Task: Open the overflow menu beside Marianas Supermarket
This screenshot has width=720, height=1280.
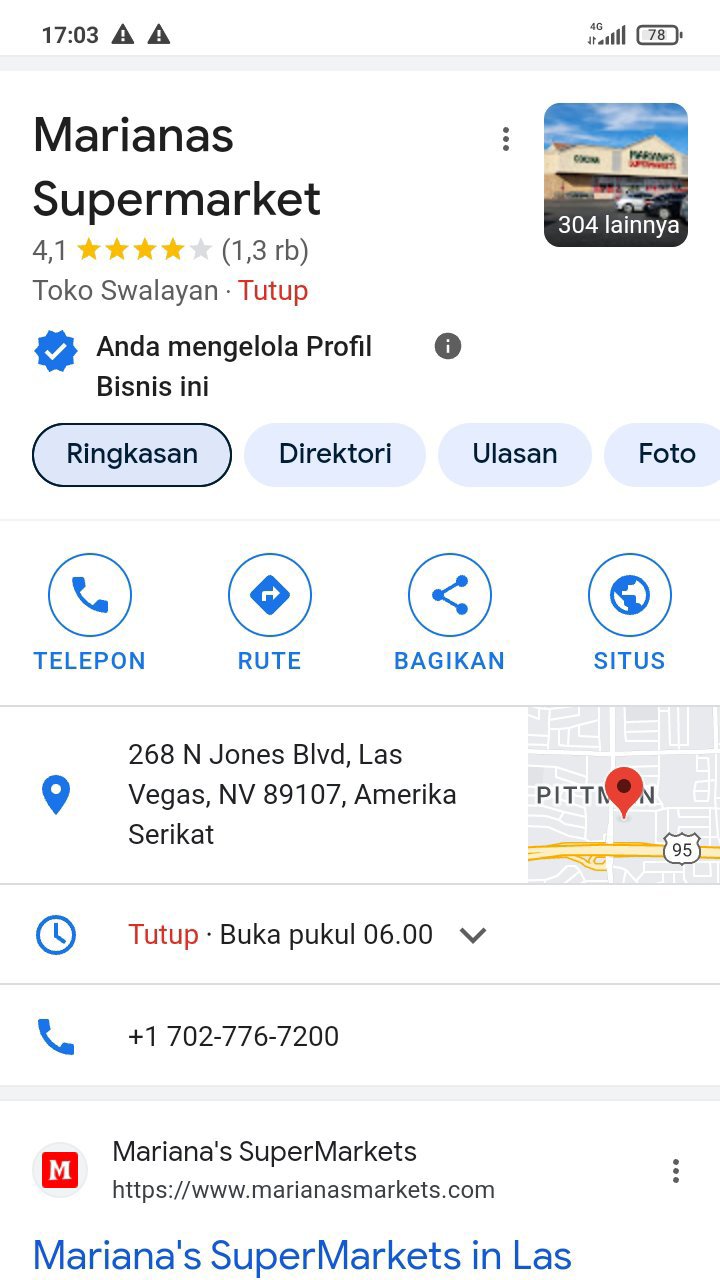Action: [x=506, y=139]
